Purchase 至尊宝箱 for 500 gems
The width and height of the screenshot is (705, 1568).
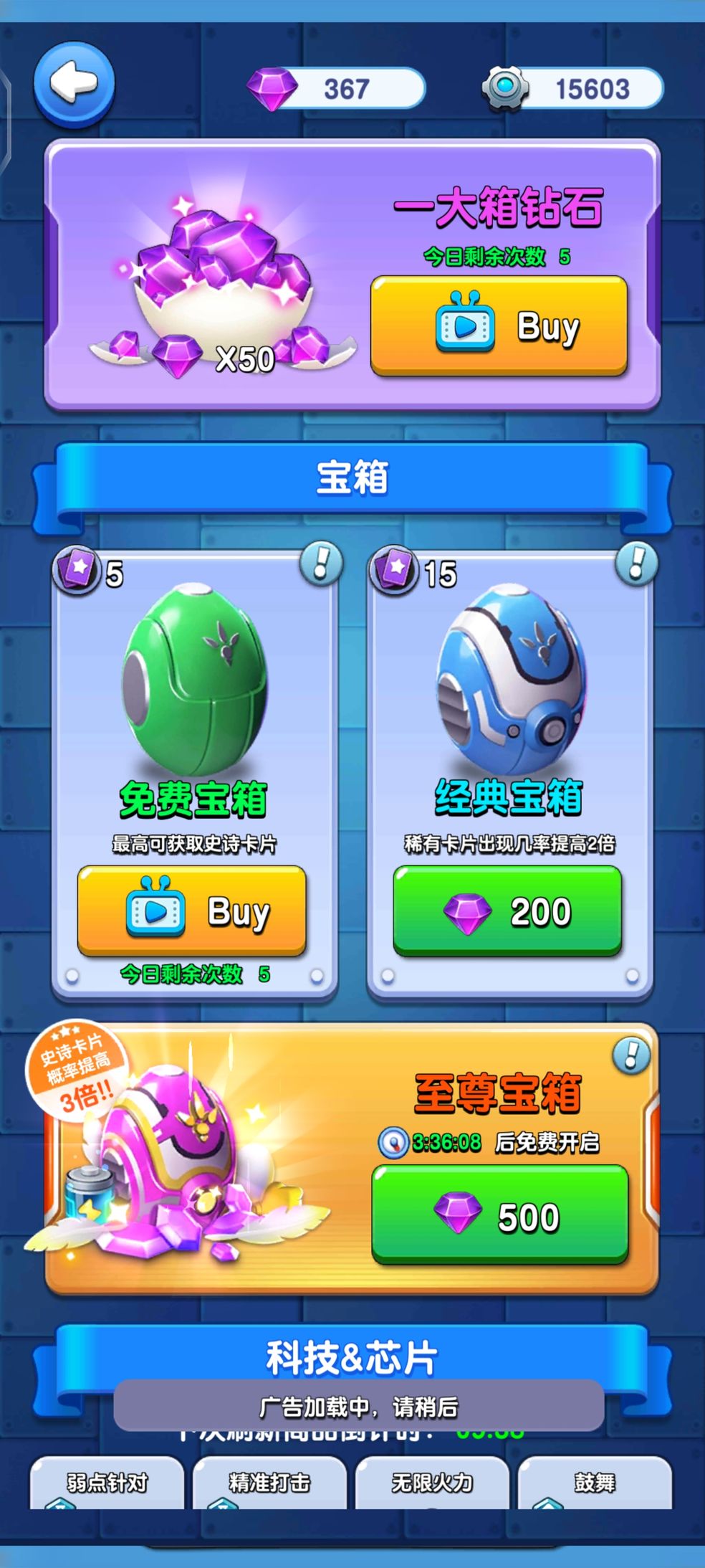(x=499, y=1216)
